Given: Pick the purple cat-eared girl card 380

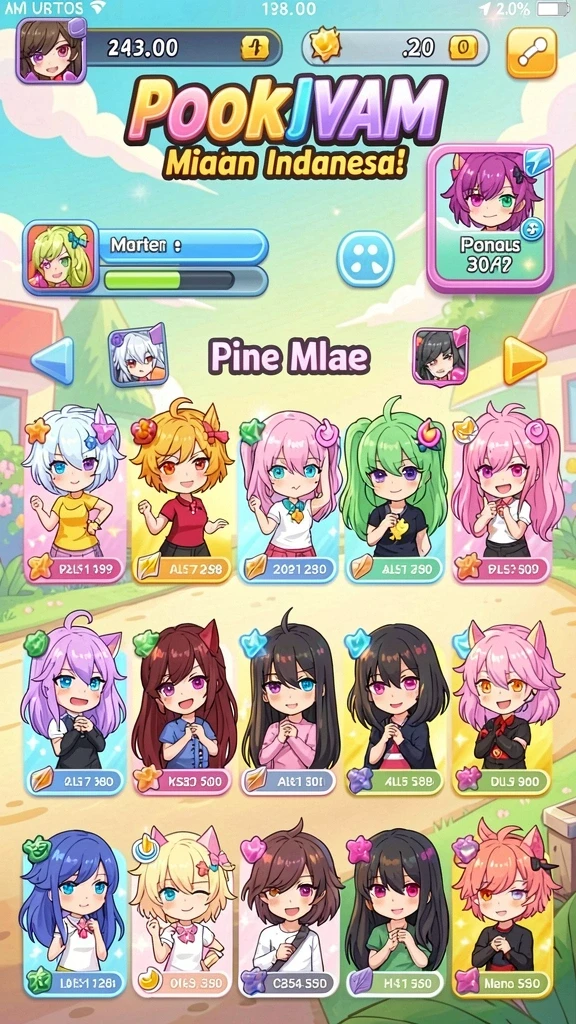Looking at the screenshot, I should coord(74,705).
